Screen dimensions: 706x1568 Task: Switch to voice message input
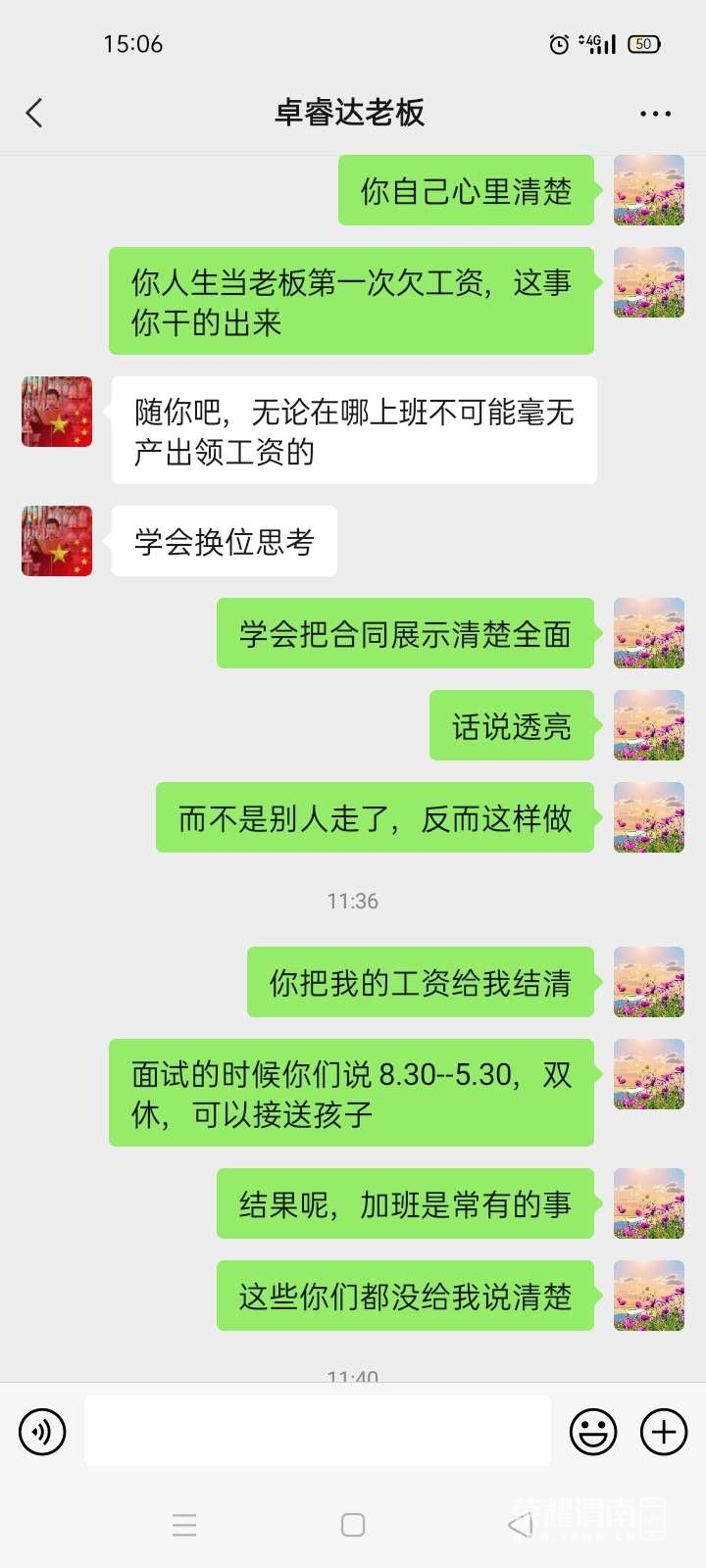pos(42,1432)
